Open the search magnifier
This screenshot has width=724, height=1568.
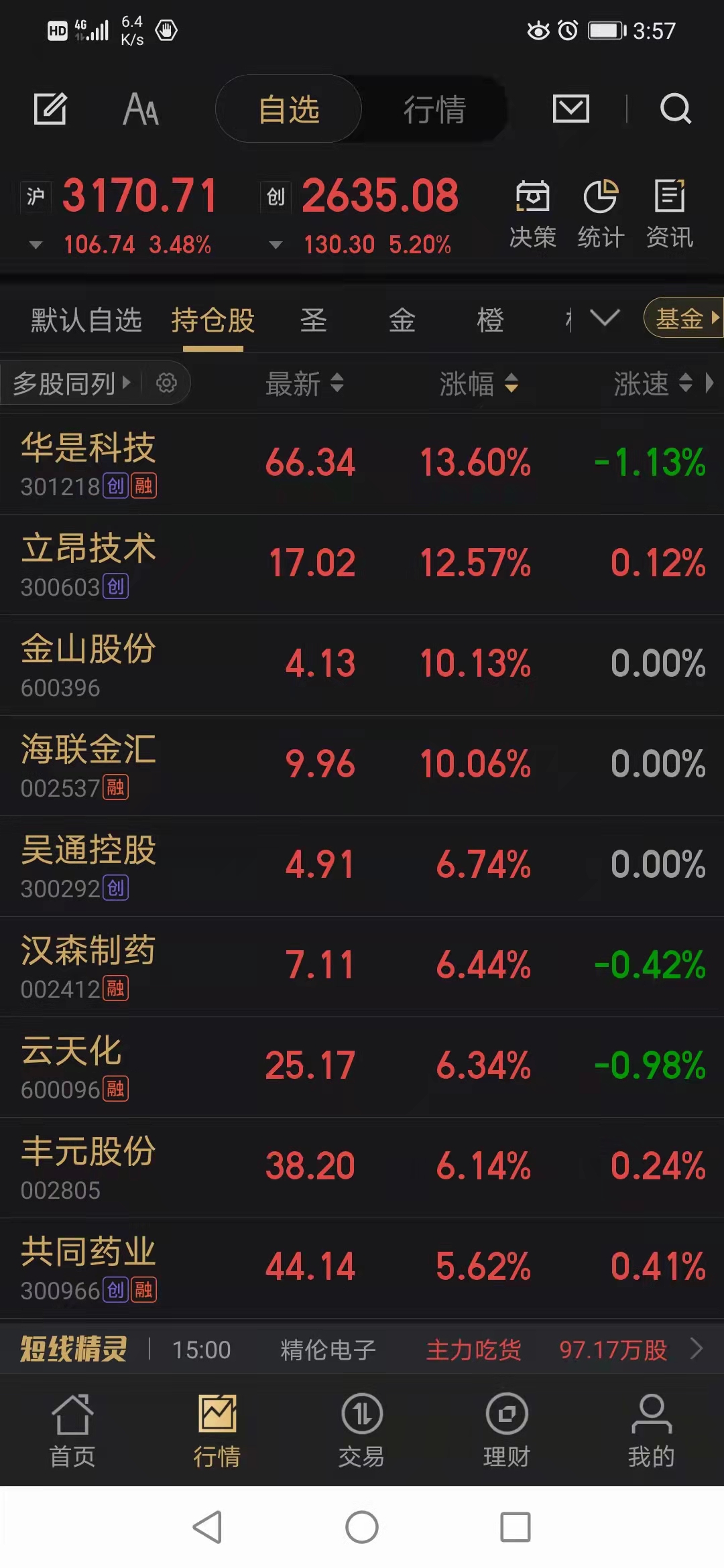(675, 109)
